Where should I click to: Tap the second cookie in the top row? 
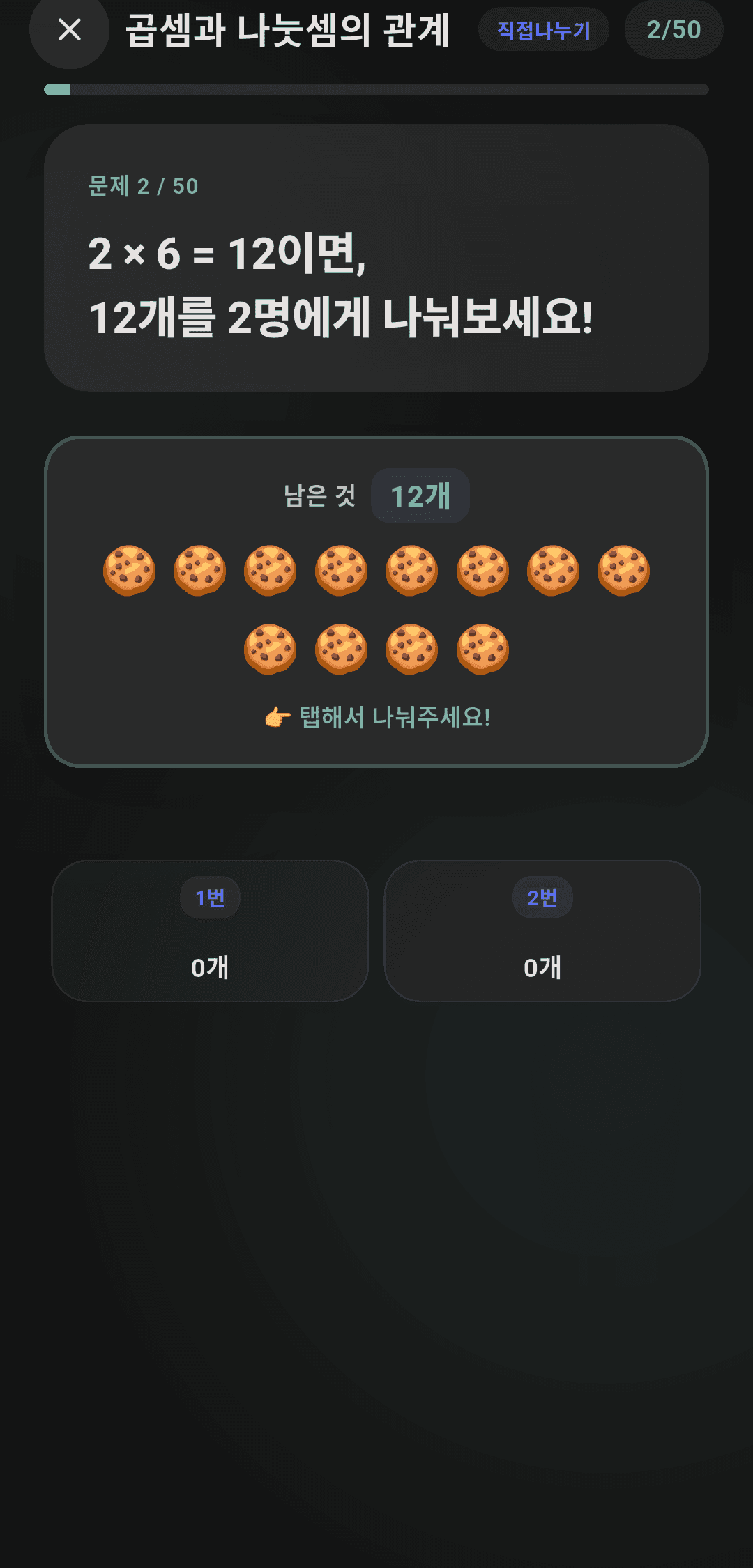point(200,570)
